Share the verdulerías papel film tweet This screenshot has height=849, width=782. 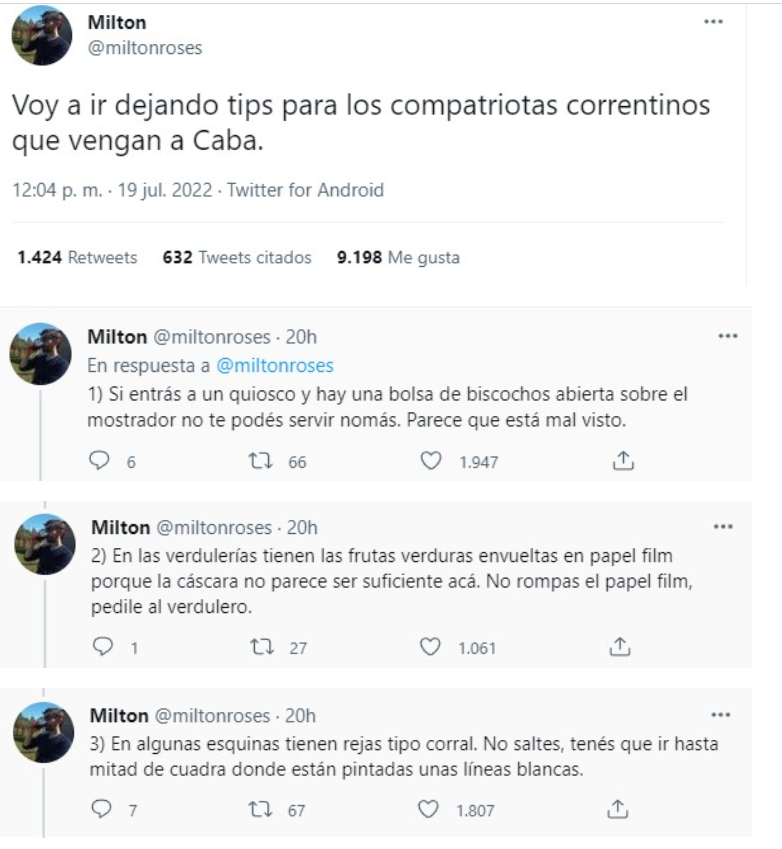620,646
